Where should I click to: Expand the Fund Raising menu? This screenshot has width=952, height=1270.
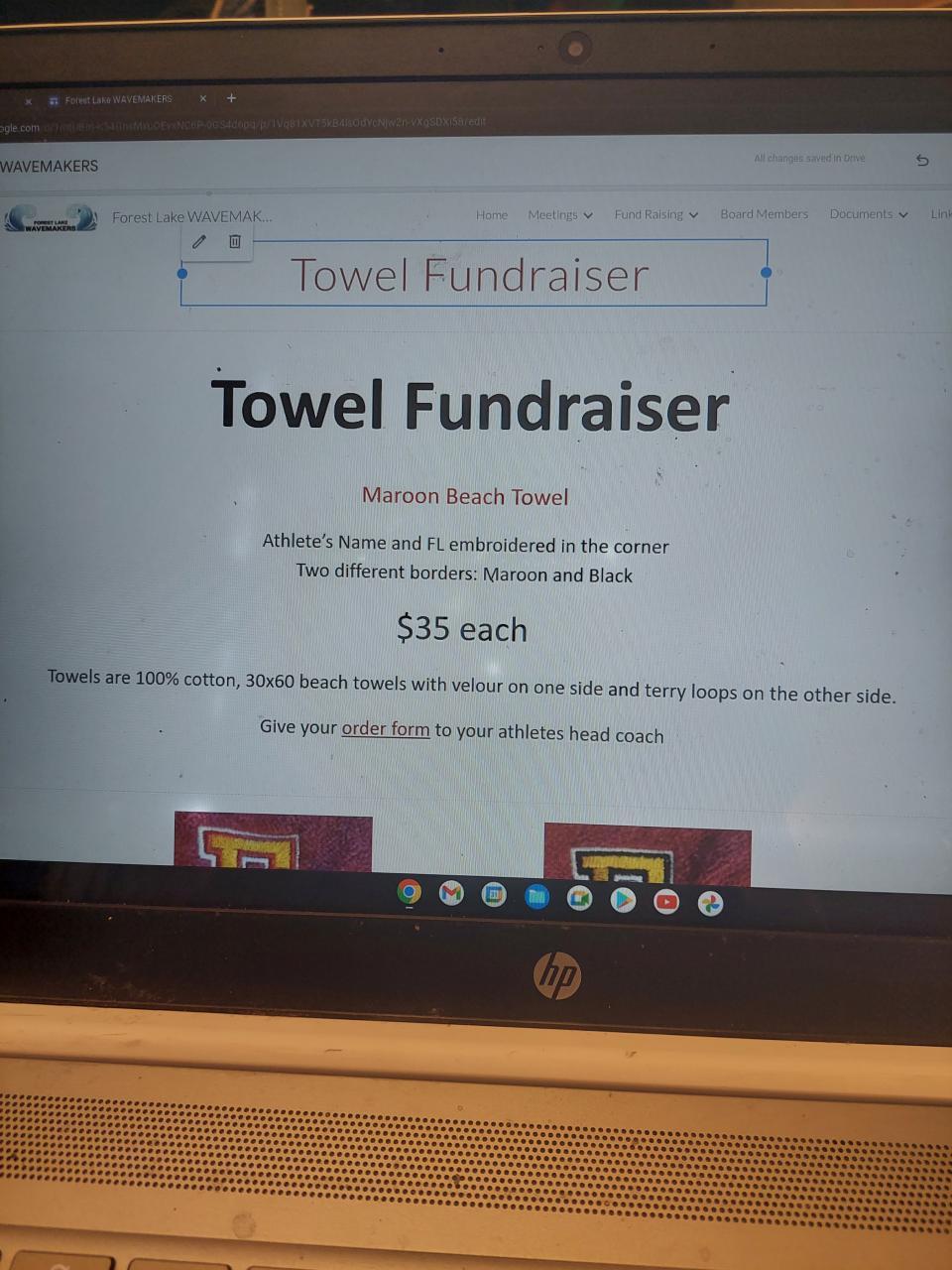pos(655,214)
